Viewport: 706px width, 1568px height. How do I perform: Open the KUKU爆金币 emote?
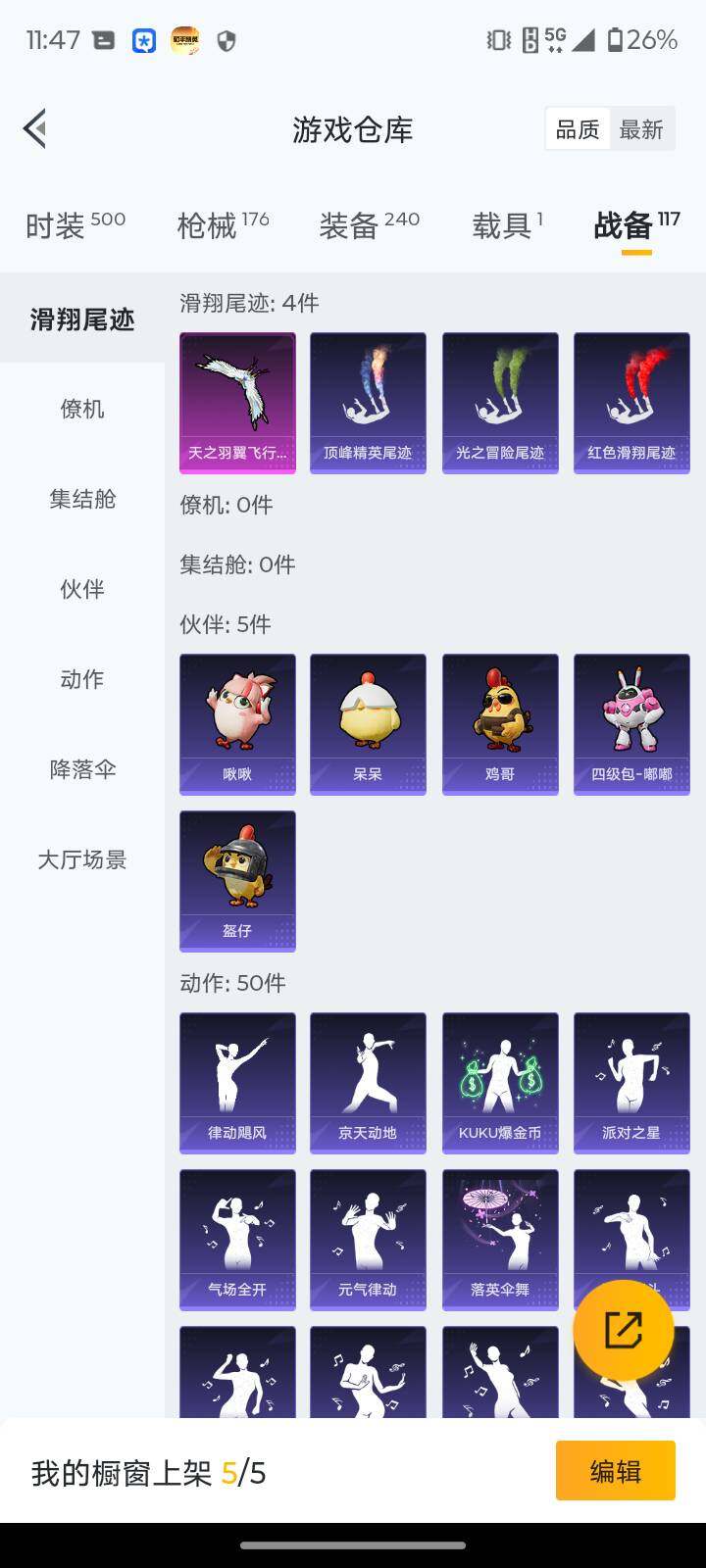coord(499,1081)
